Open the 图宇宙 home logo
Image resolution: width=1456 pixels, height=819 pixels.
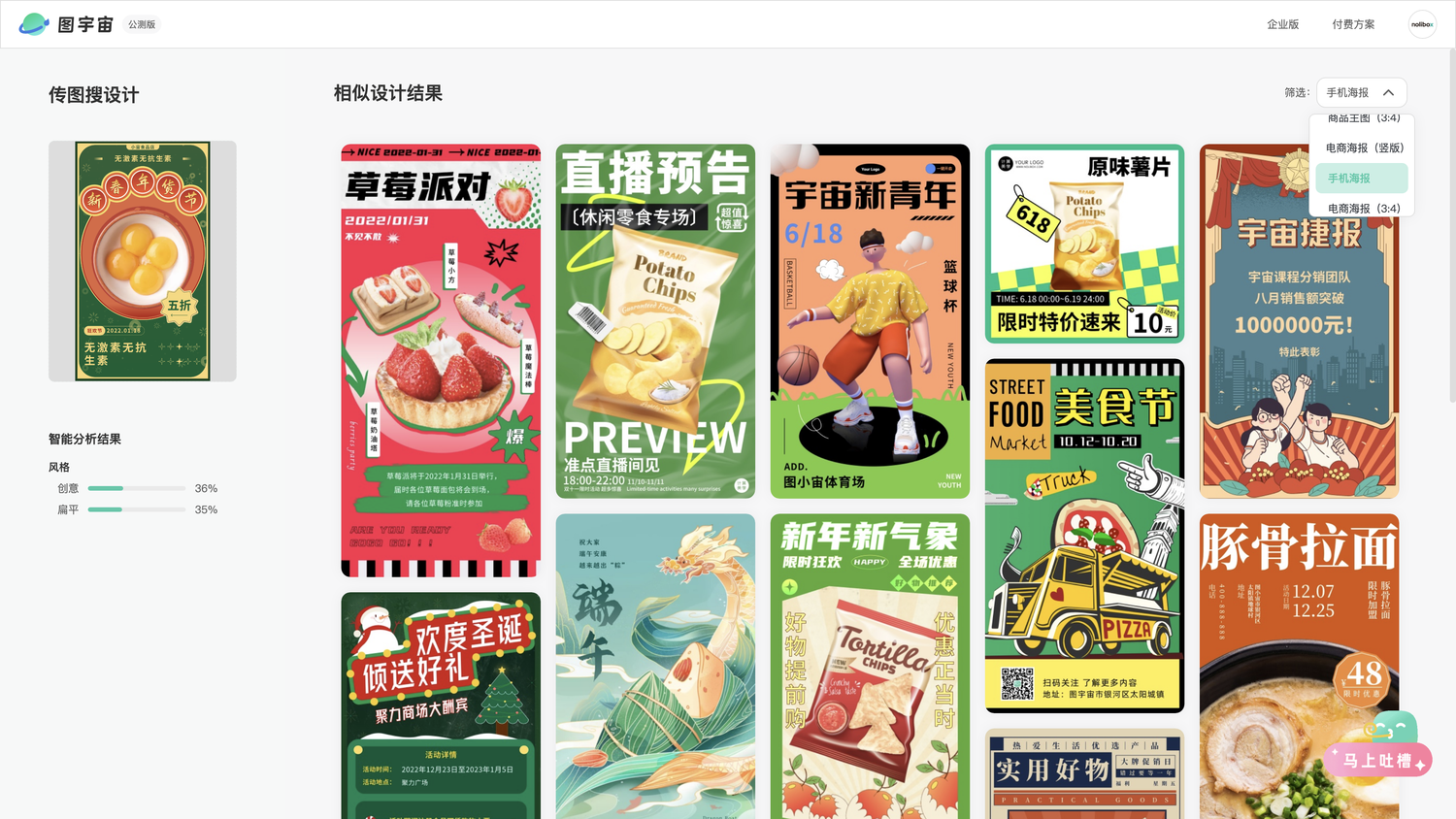coord(66,24)
